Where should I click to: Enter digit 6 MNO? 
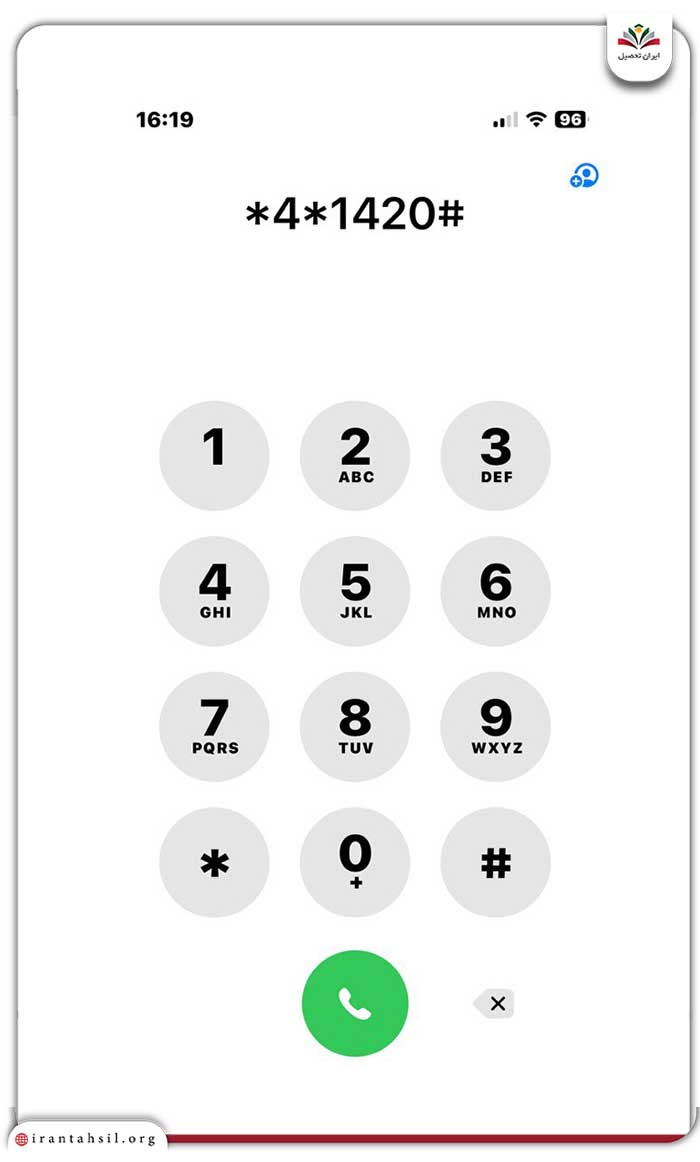click(x=496, y=591)
